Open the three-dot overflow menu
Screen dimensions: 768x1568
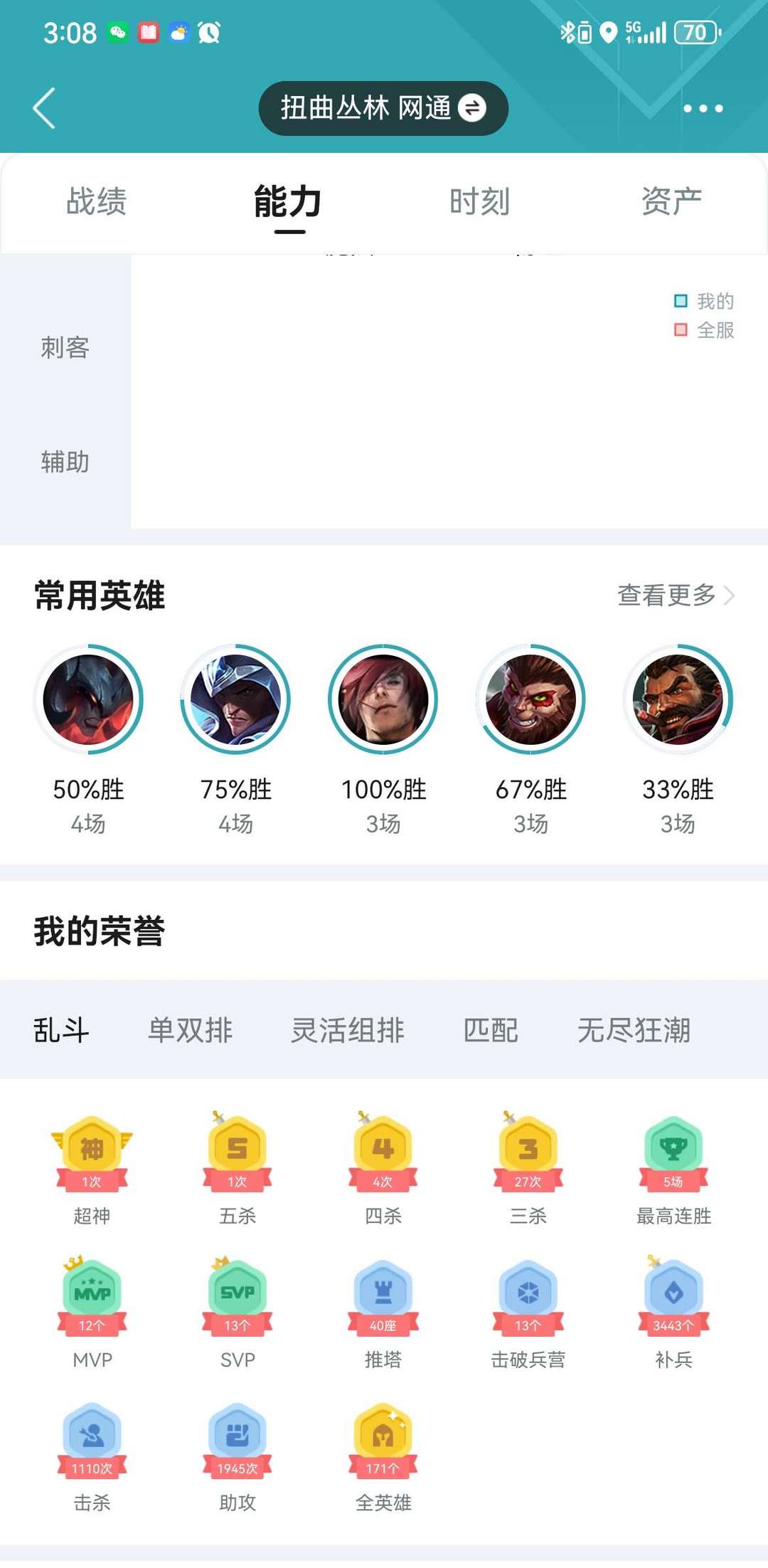click(x=703, y=108)
